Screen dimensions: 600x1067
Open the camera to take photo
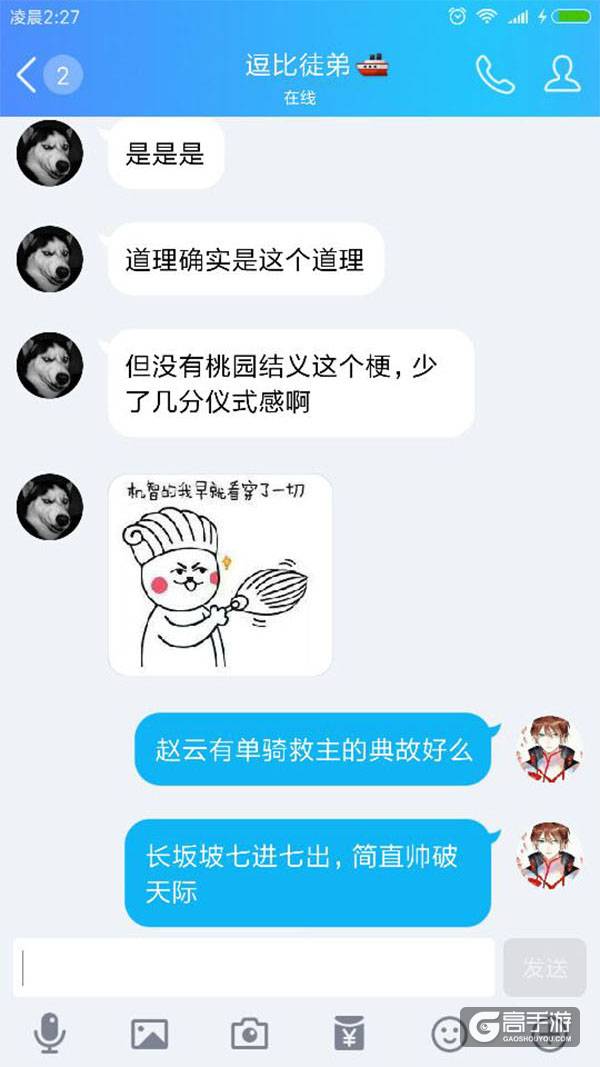249,1033
